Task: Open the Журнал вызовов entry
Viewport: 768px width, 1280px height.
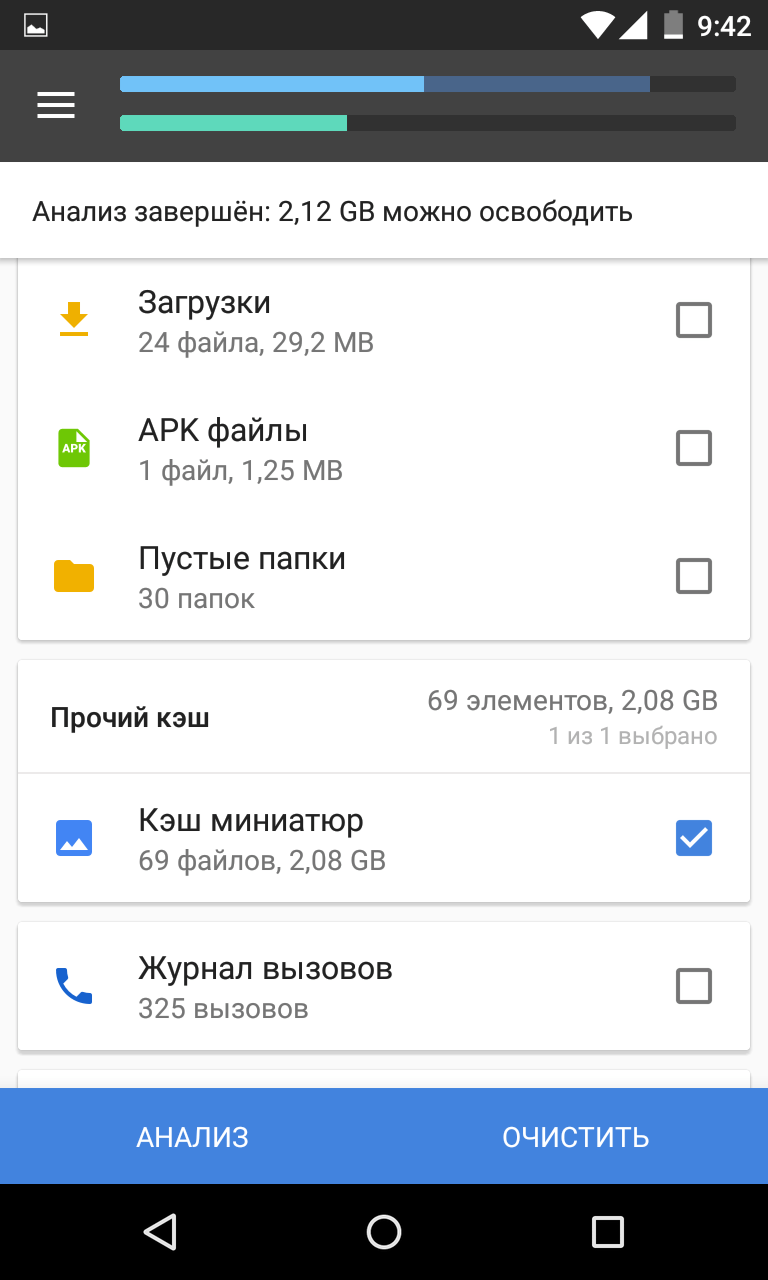Action: (300, 987)
